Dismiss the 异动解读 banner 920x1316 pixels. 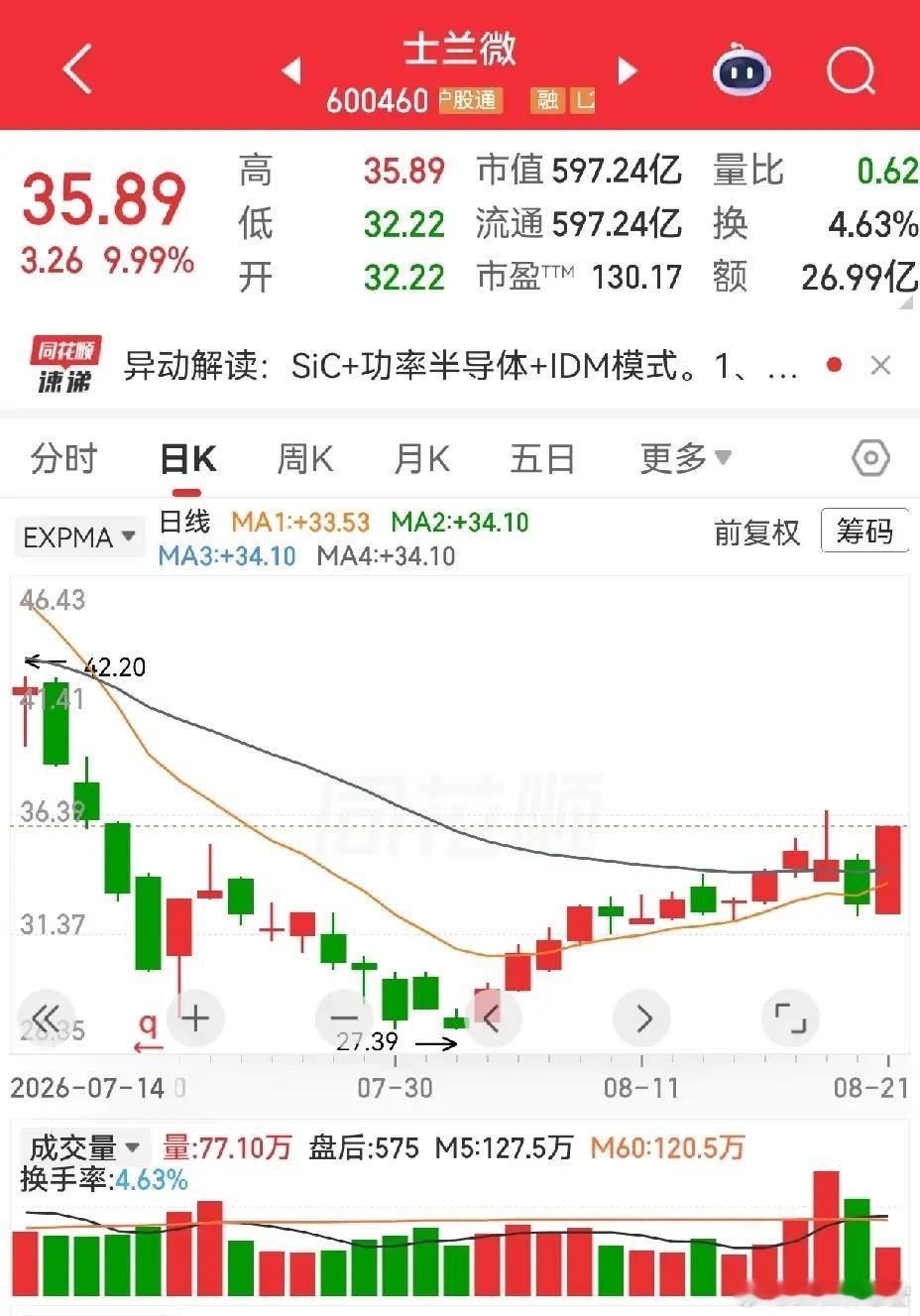coord(879,366)
